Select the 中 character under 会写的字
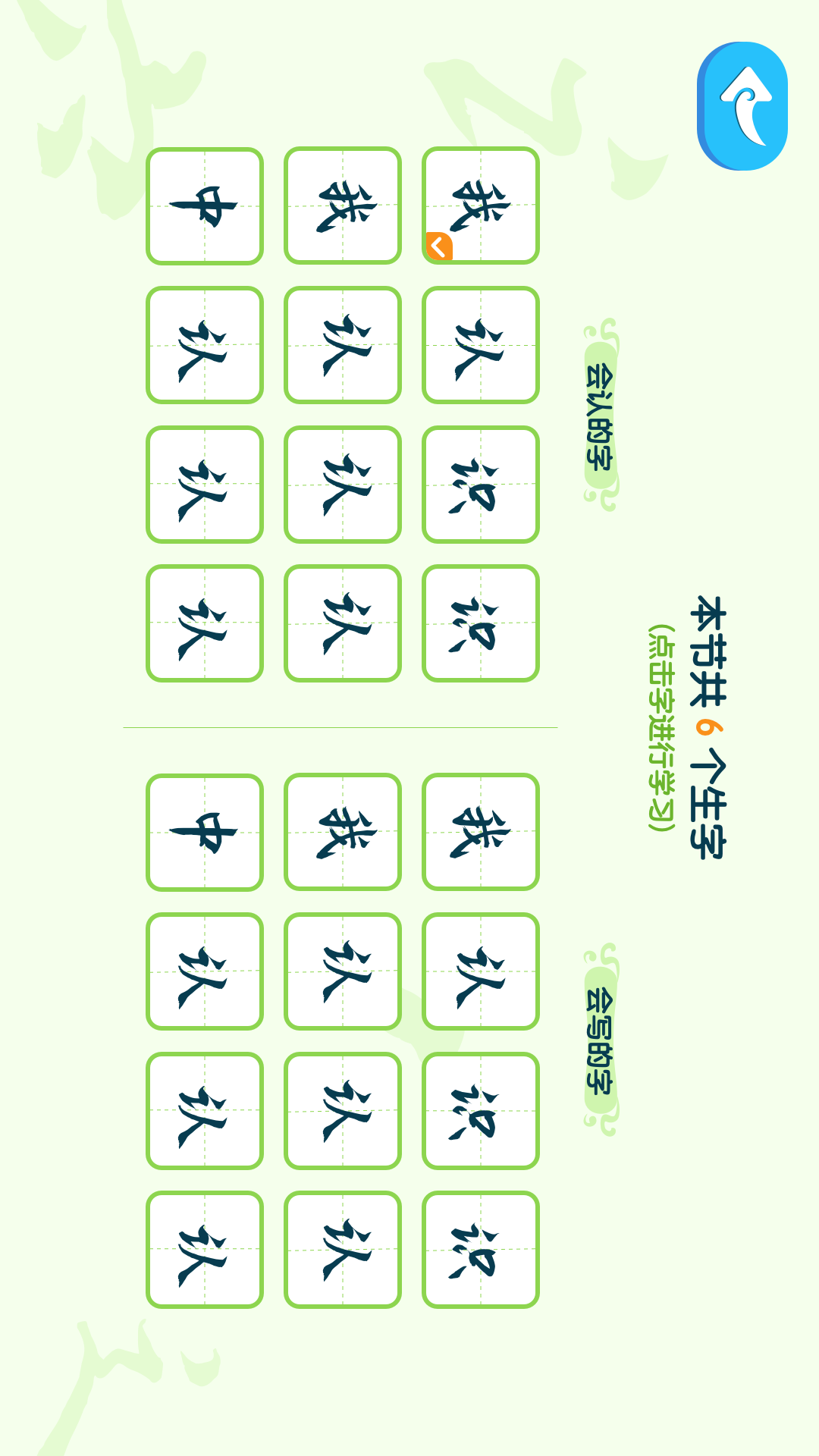Viewport: 819px width, 1456px height. (205, 832)
